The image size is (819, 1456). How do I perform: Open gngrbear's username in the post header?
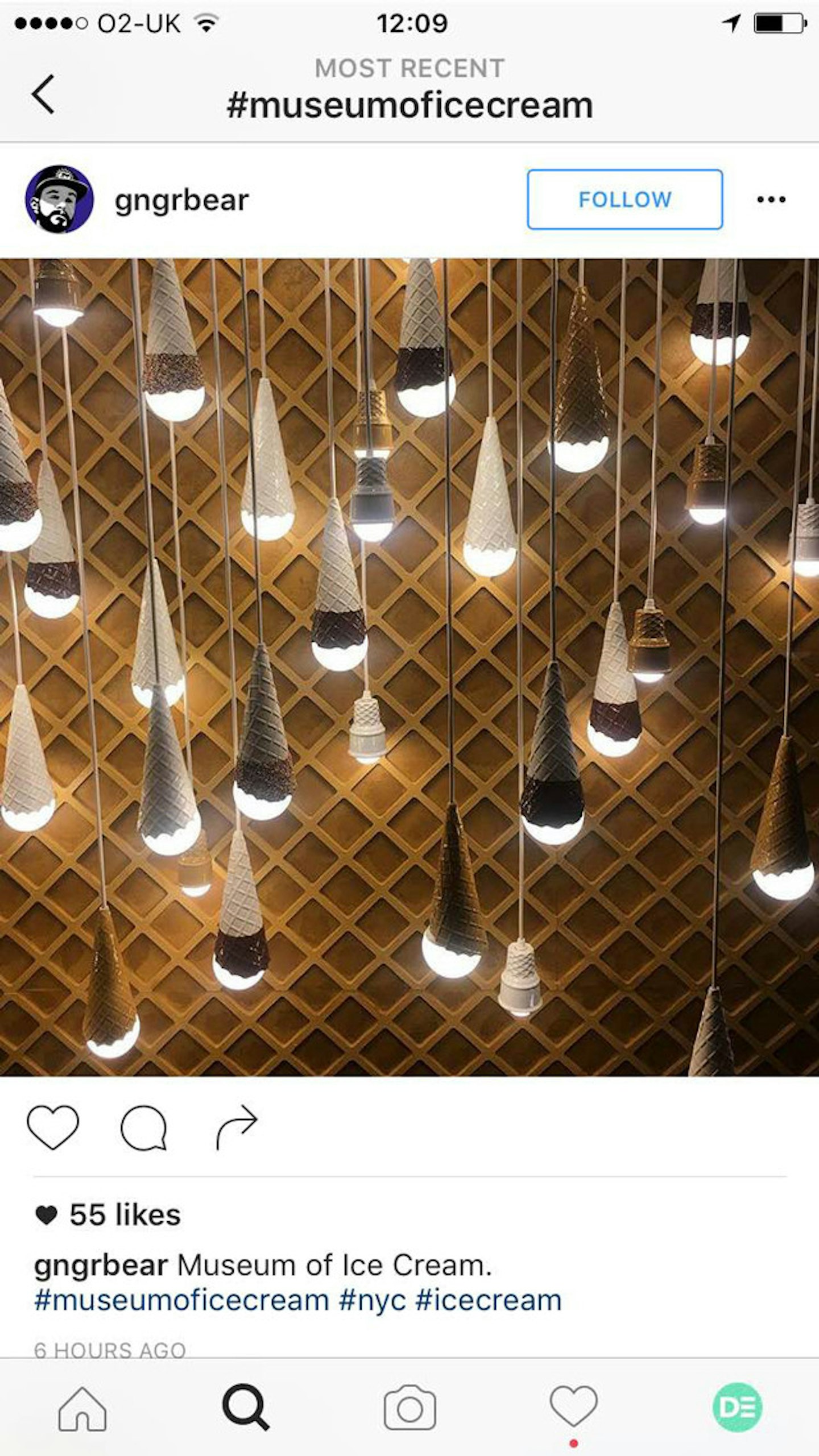(x=181, y=200)
